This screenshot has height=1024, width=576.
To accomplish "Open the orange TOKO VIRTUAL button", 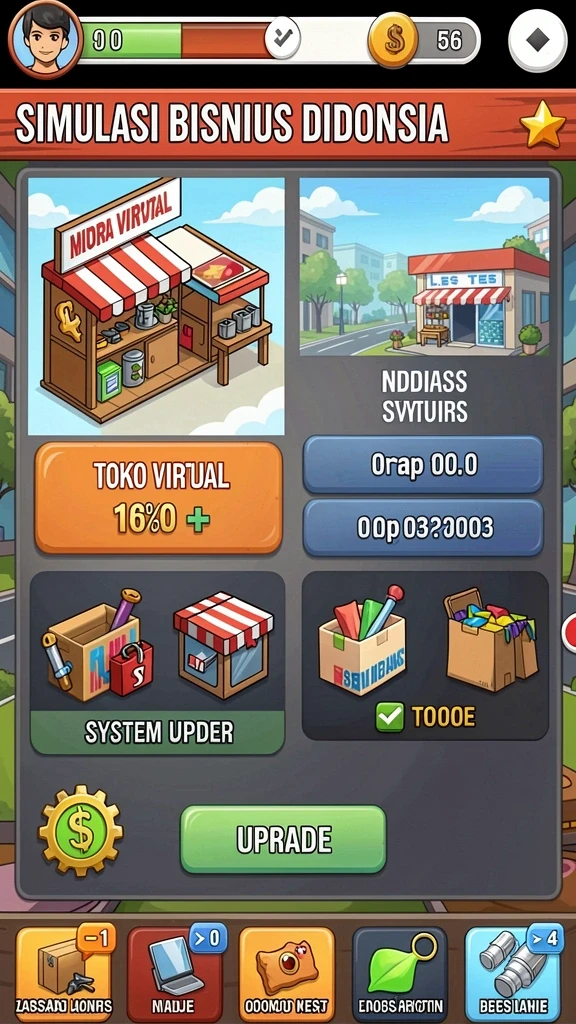I will click(159, 498).
